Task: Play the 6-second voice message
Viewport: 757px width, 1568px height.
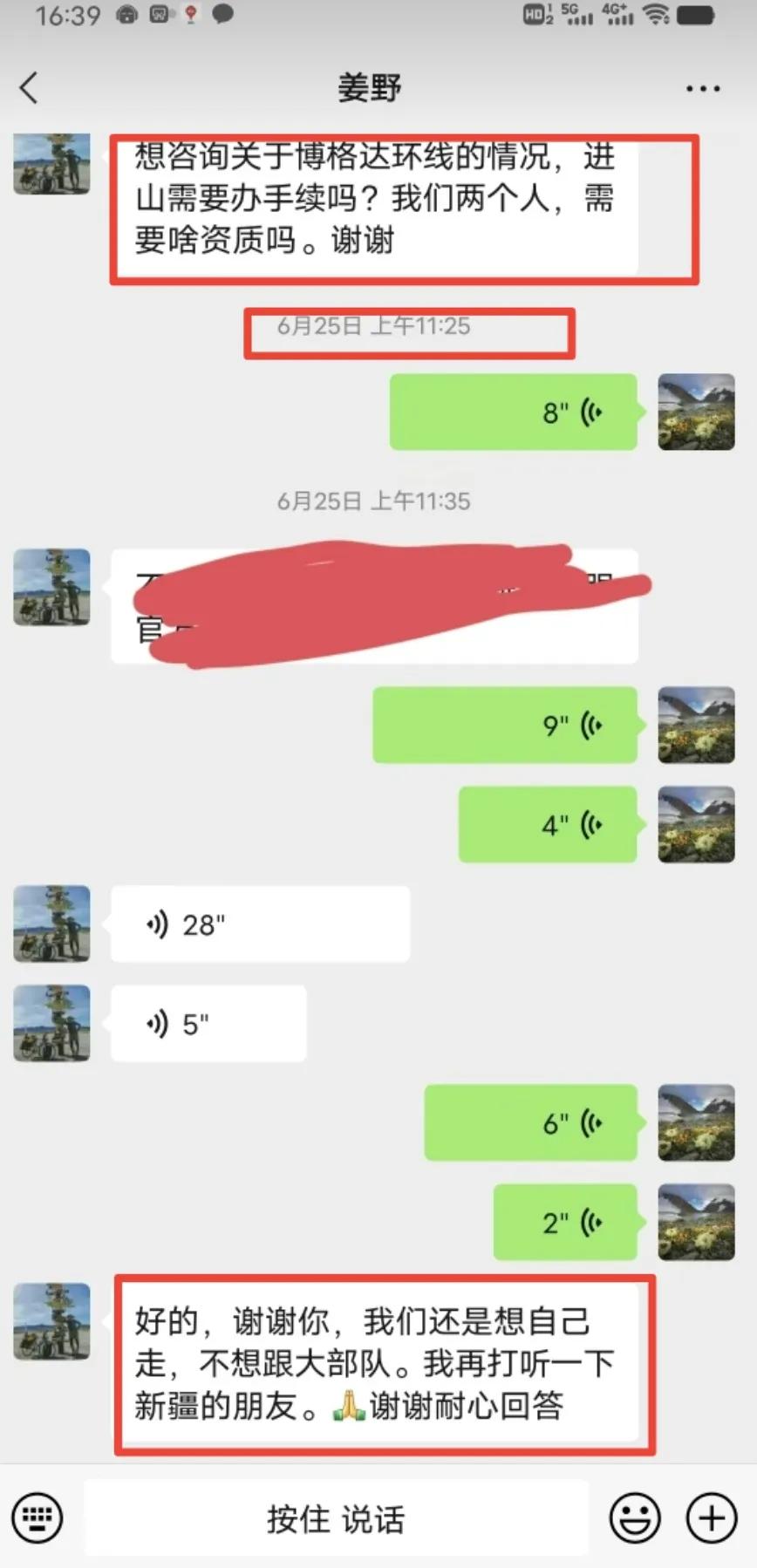Action: pyautogui.click(x=531, y=1123)
